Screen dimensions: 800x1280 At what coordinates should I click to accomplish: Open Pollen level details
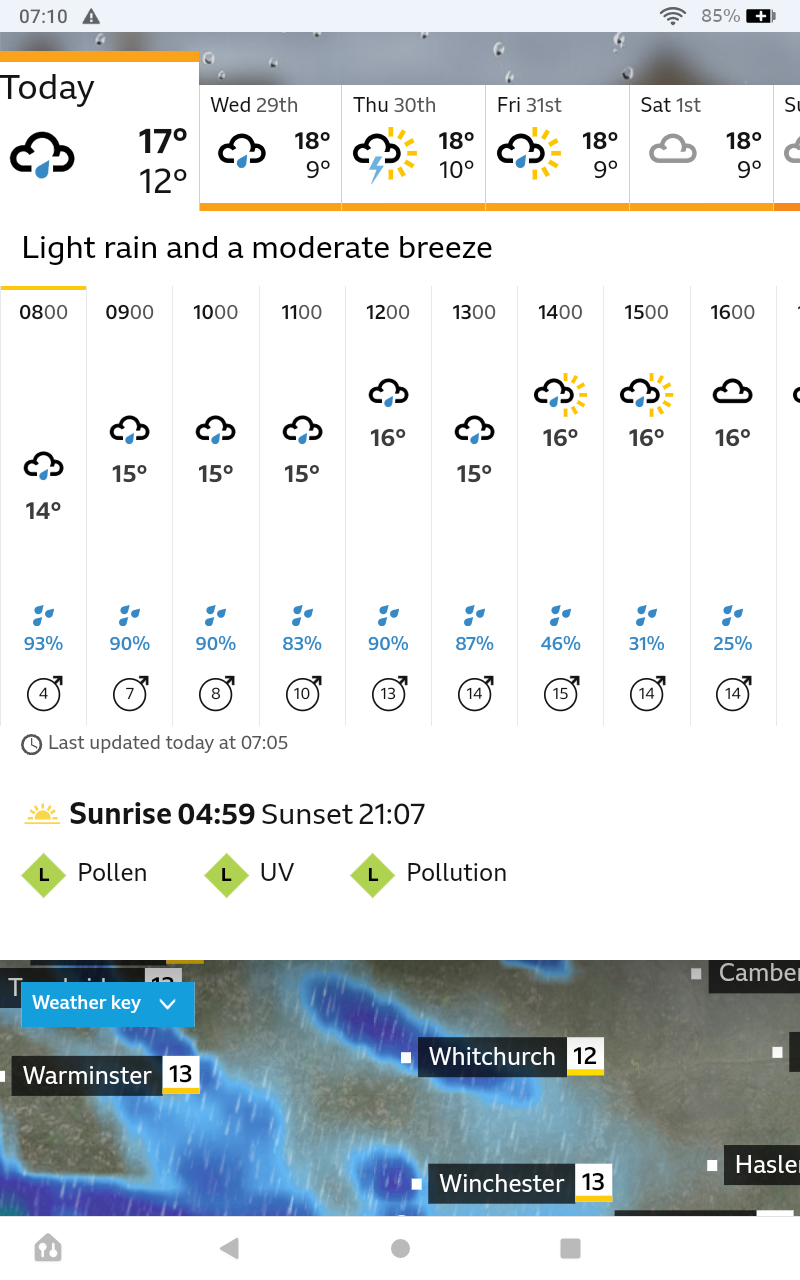pyautogui.click(x=86, y=873)
